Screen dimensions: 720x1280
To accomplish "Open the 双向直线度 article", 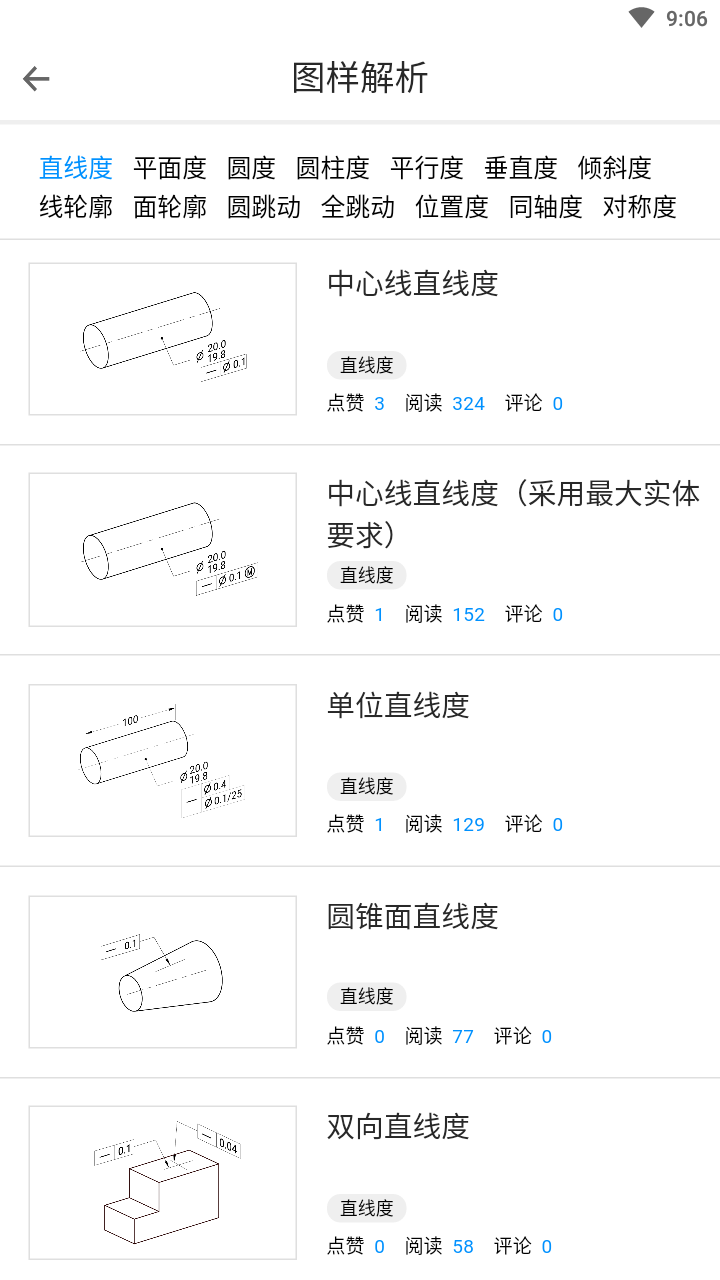I will [x=360, y=1180].
